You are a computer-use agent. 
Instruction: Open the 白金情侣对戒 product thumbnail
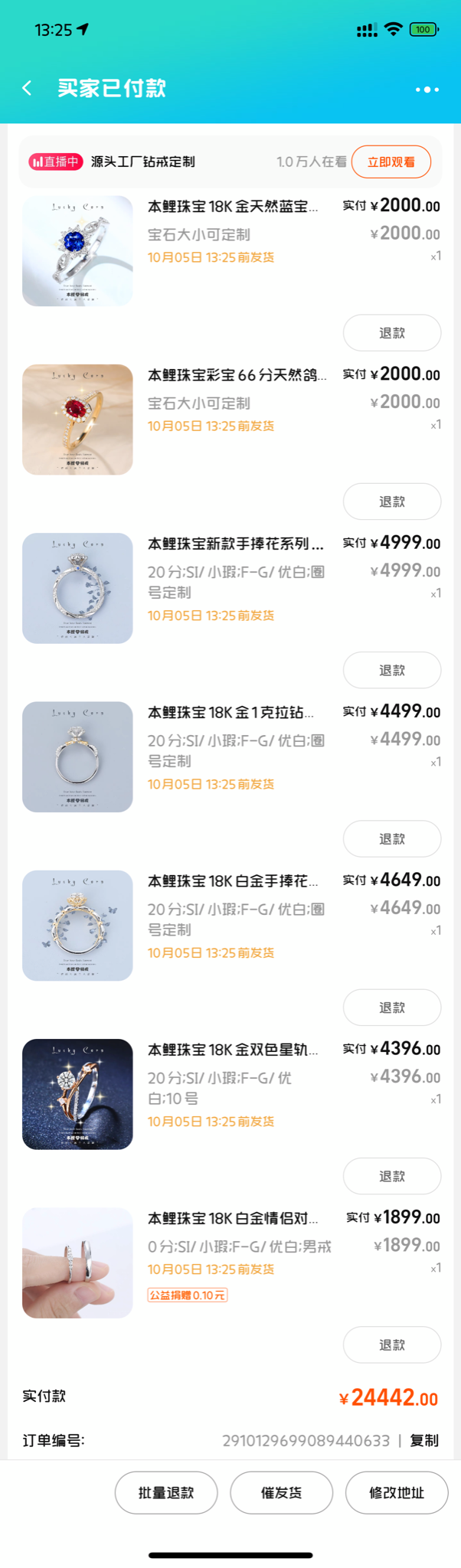point(77,1263)
